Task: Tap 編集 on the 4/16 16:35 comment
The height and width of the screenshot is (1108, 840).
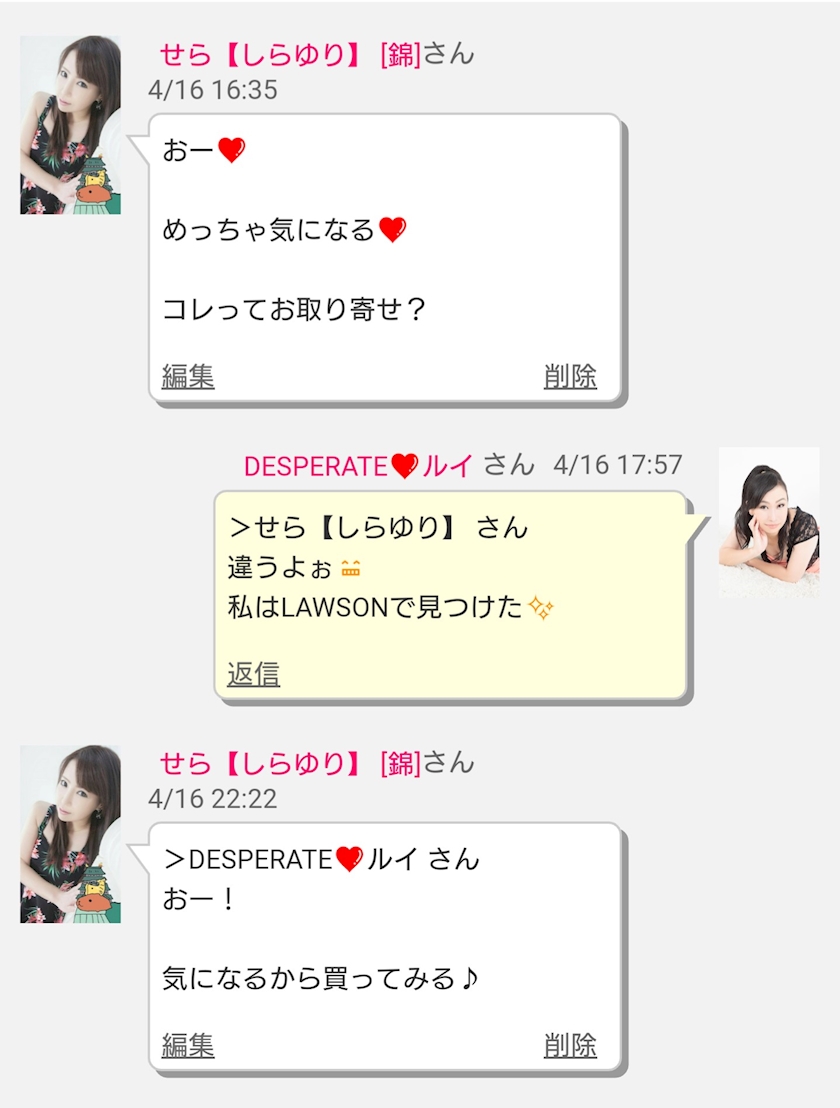Action: [x=188, y=376]
